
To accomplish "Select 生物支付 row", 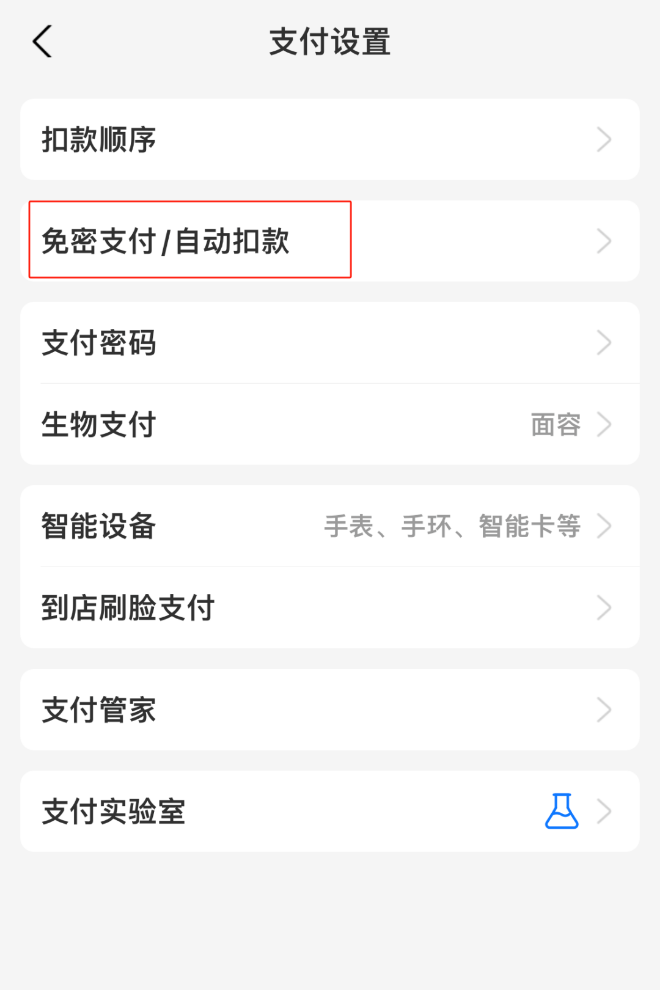I will click(x=329, y=425).
